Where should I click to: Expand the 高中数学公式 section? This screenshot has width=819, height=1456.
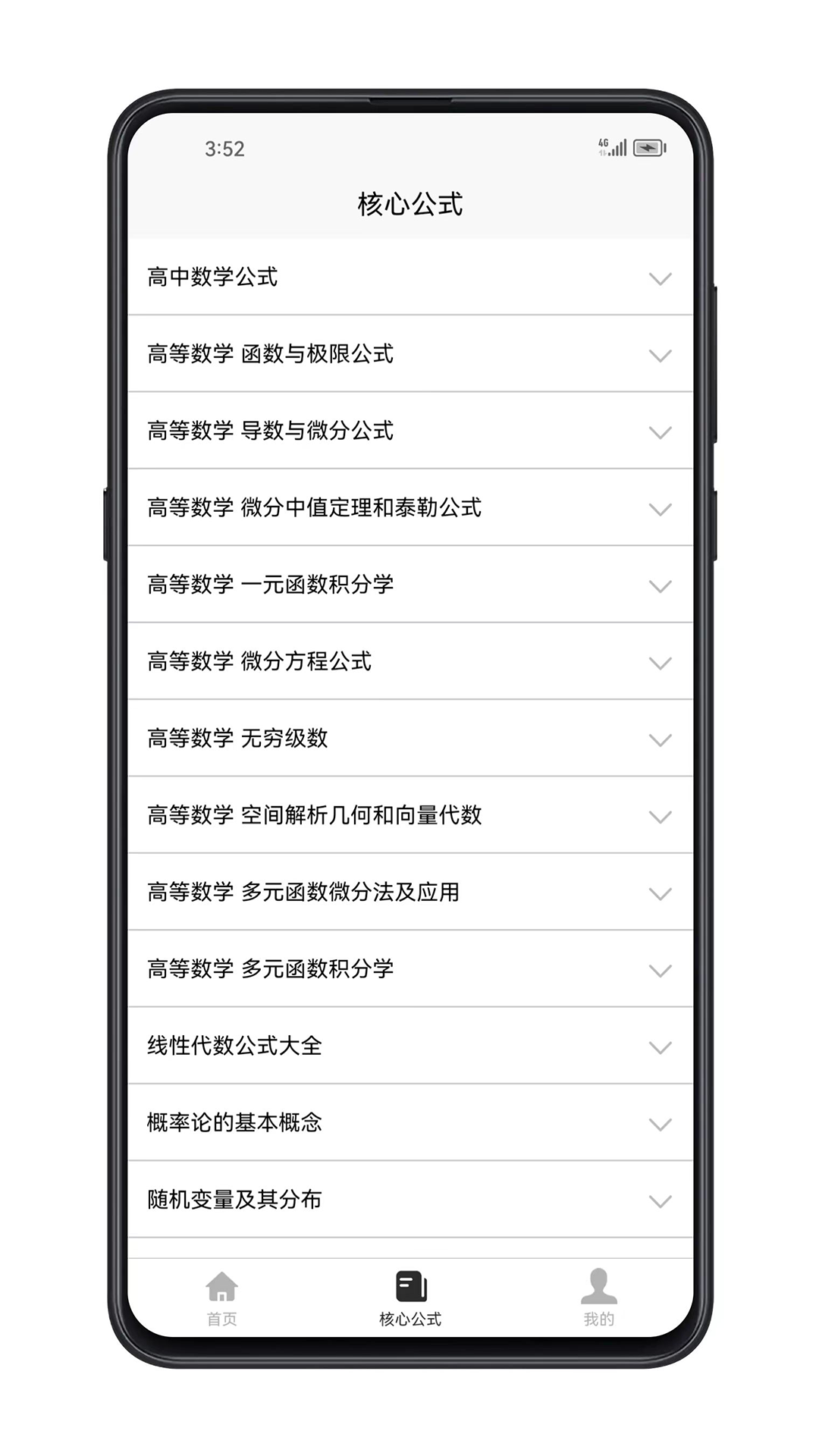click(409, 278)
